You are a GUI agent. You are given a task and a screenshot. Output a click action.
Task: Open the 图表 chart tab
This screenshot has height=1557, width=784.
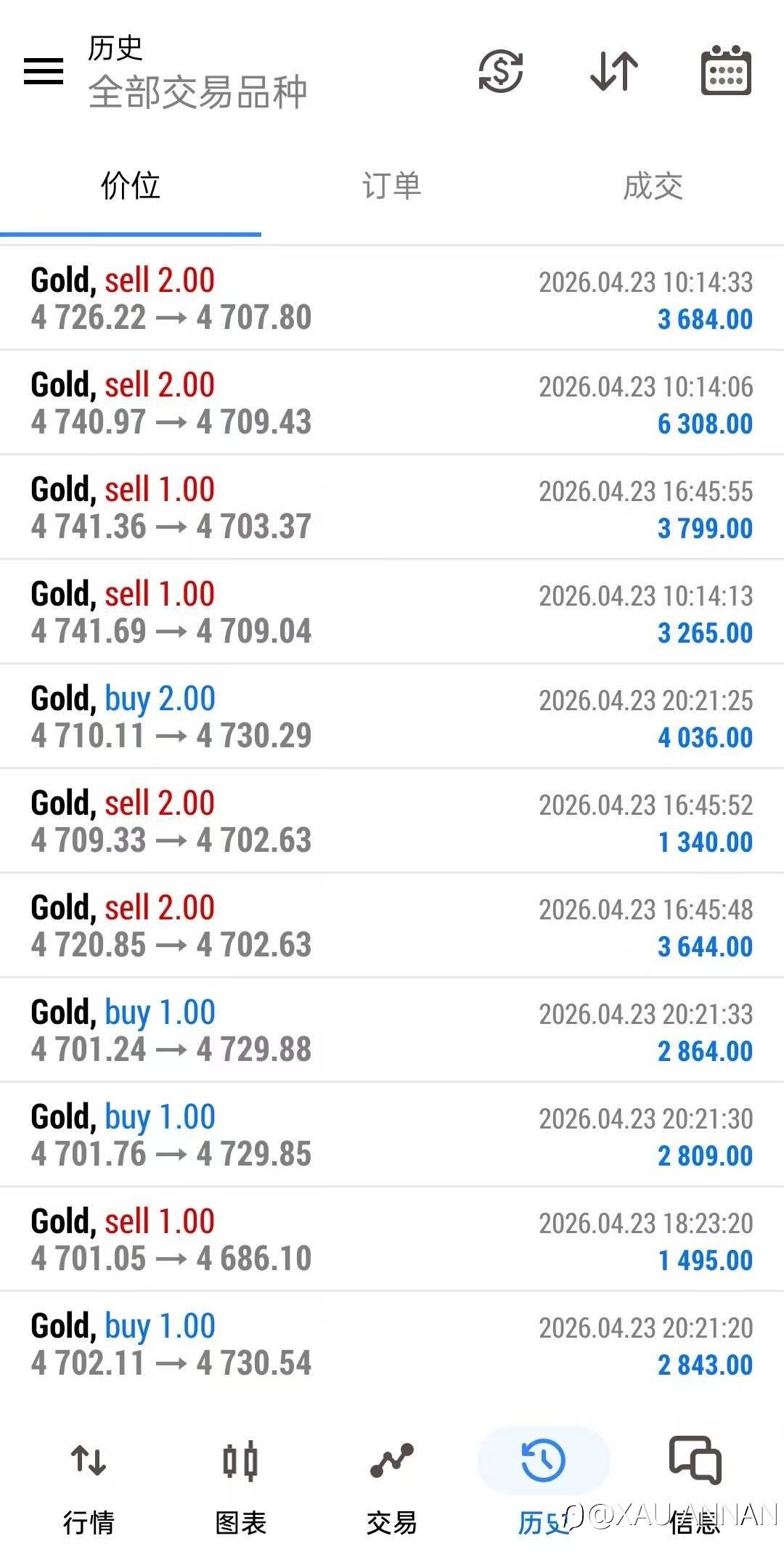coord(240,1485)
